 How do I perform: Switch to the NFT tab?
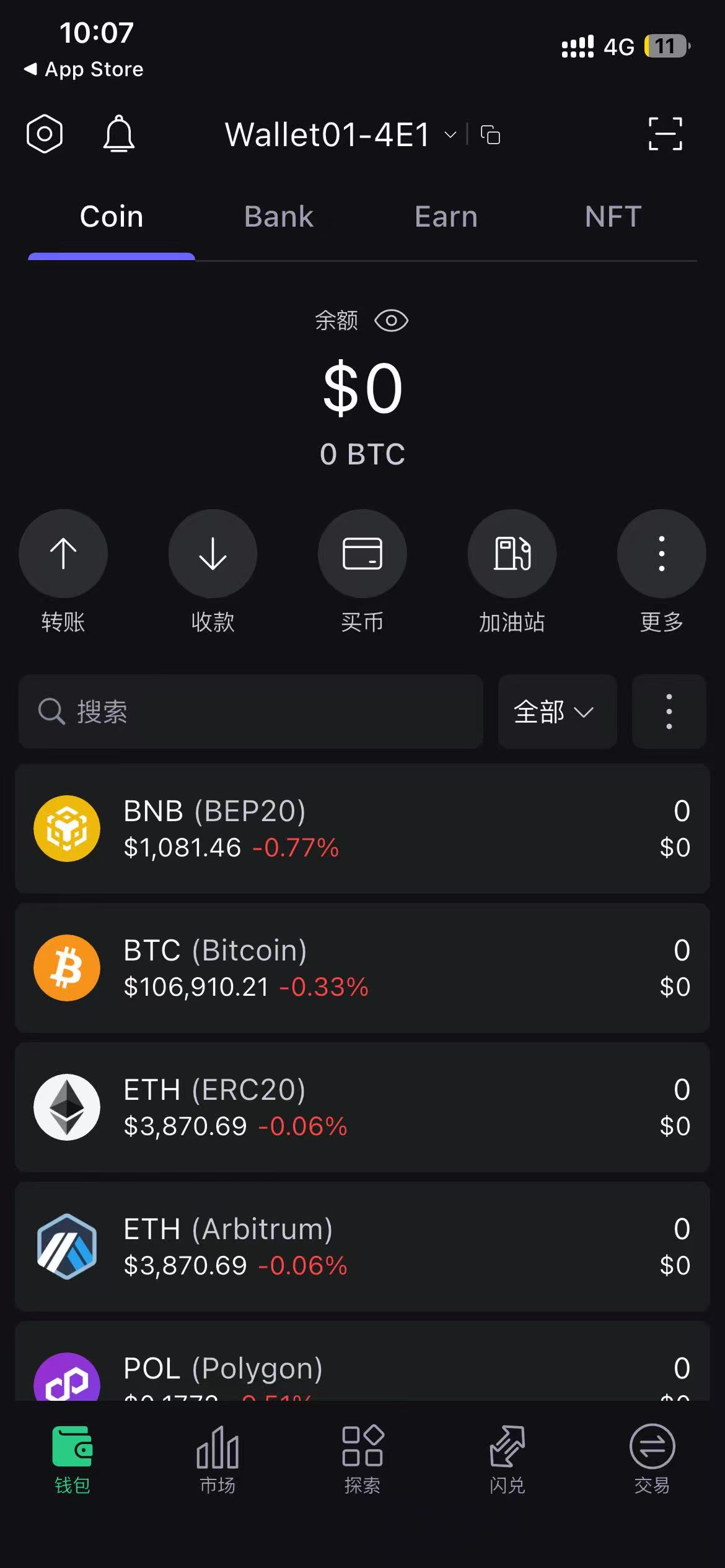point(613,217)
